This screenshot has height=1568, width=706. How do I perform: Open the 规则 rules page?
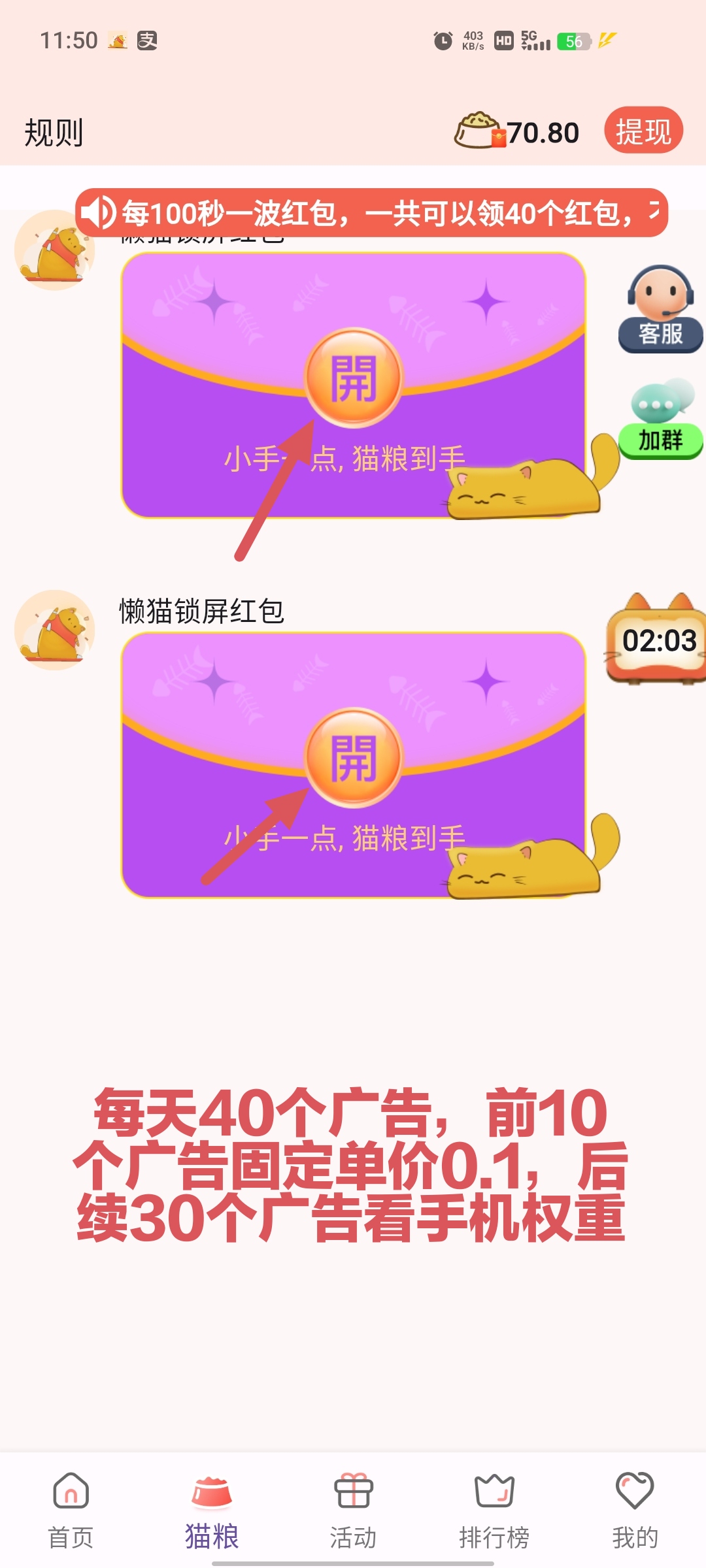pos(54,133)
